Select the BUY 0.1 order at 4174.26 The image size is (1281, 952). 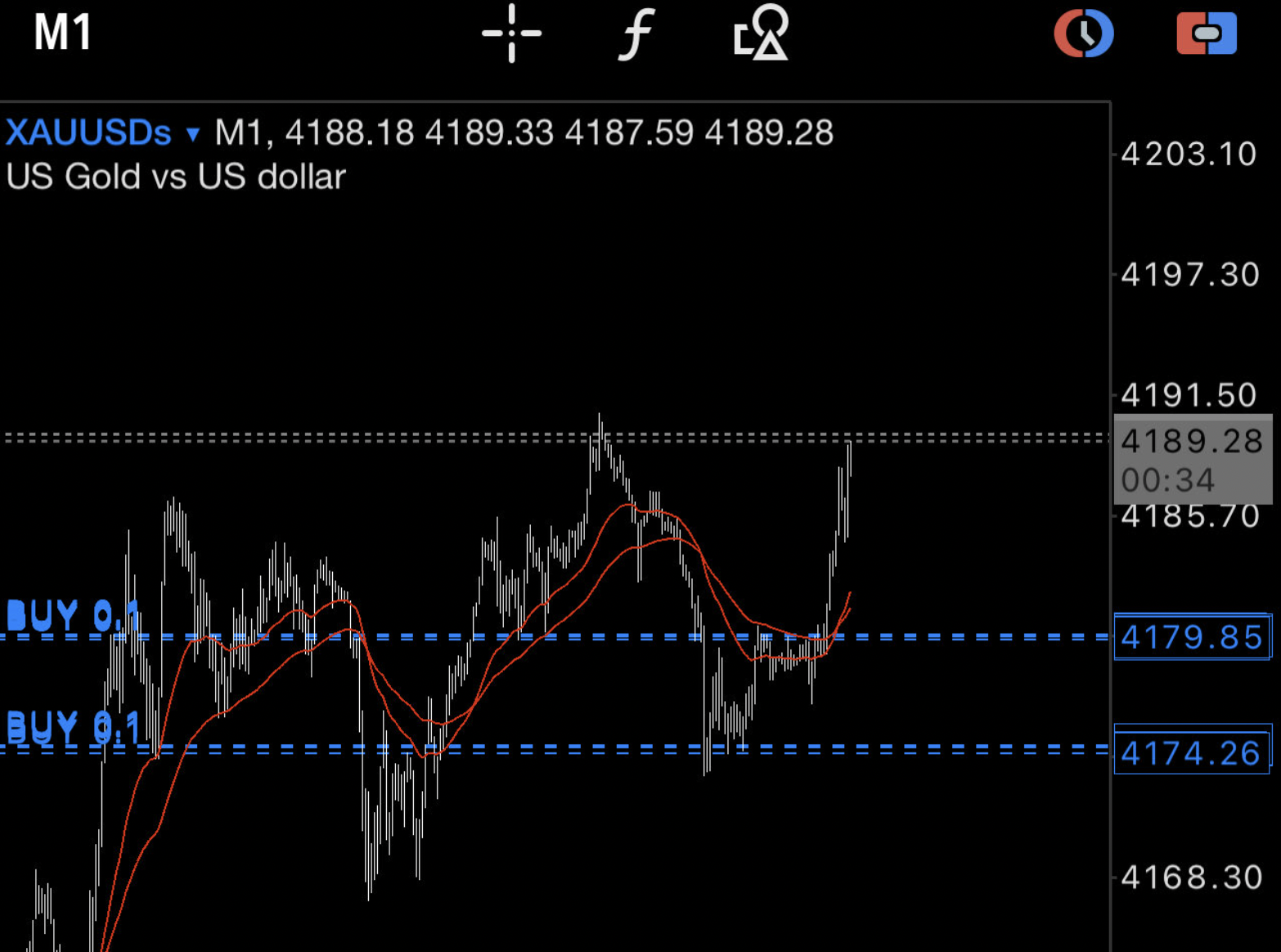72,726
